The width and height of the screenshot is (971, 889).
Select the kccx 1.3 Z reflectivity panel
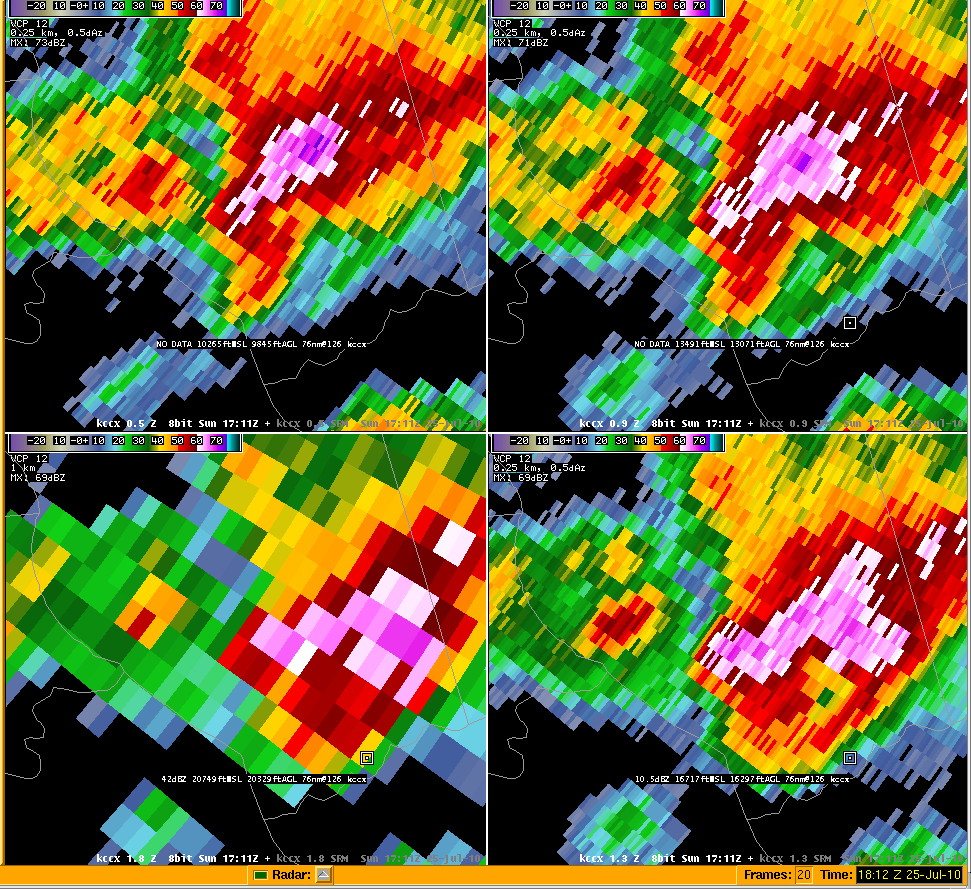pos(728,650)
